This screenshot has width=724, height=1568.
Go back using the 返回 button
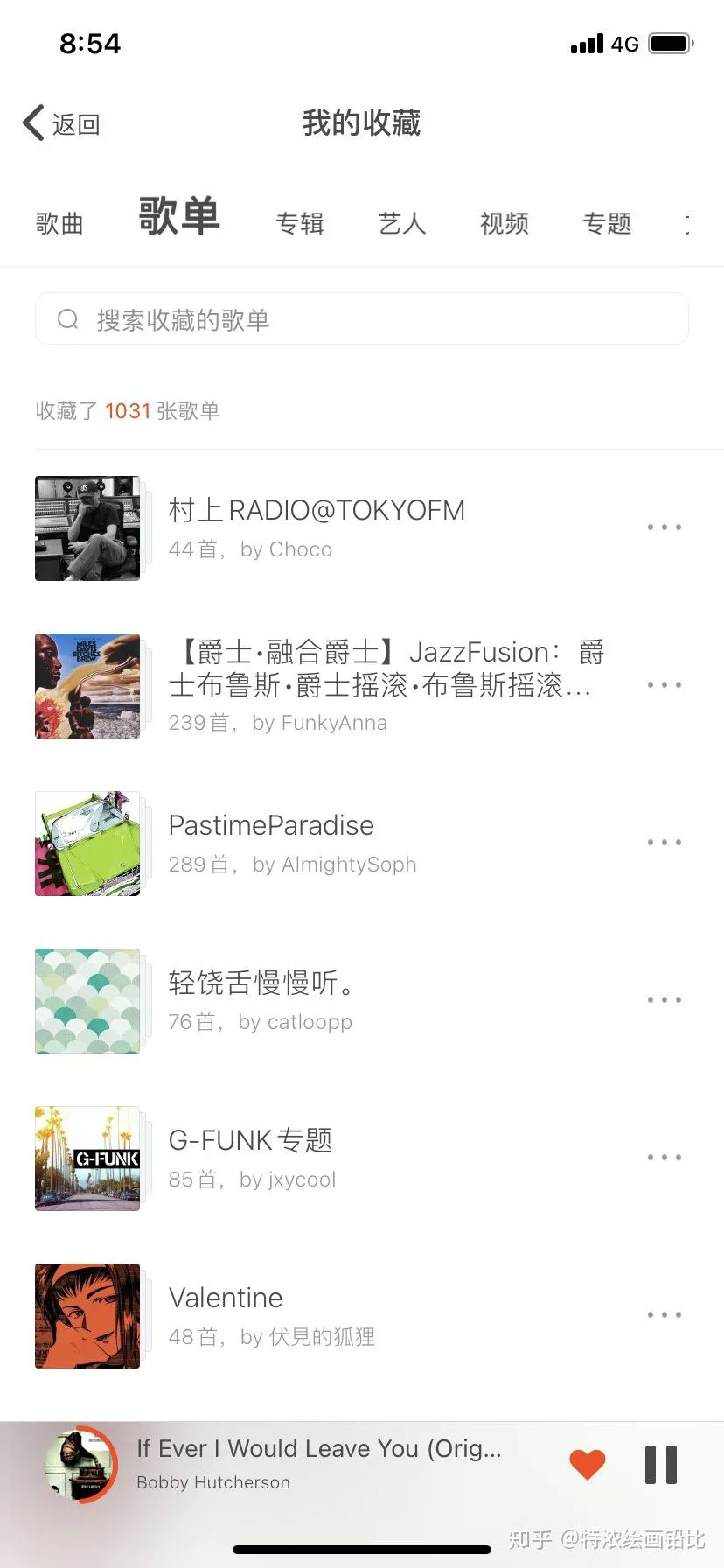pyautogui.click(x=61, y=123)
